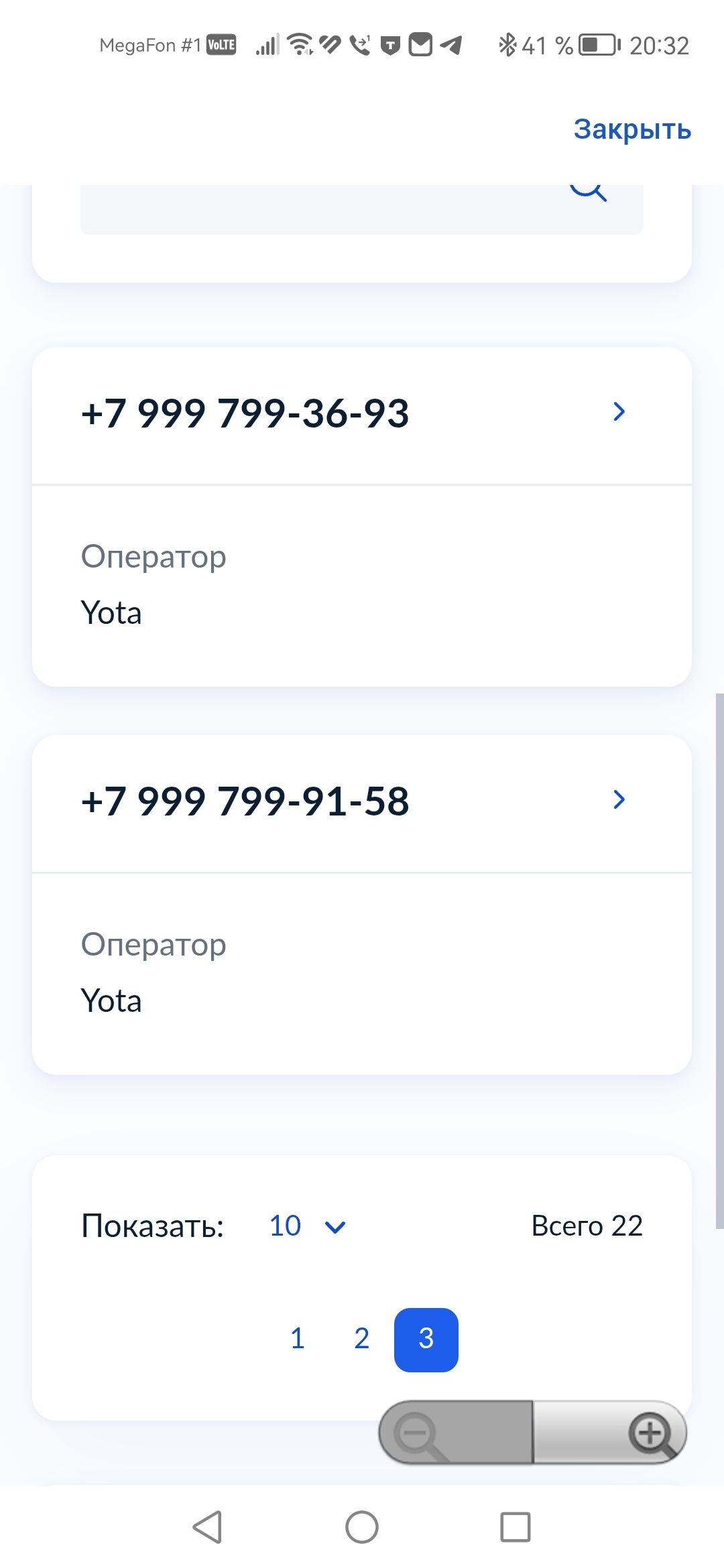Tap Закрыть to close the page

[631, 129]
